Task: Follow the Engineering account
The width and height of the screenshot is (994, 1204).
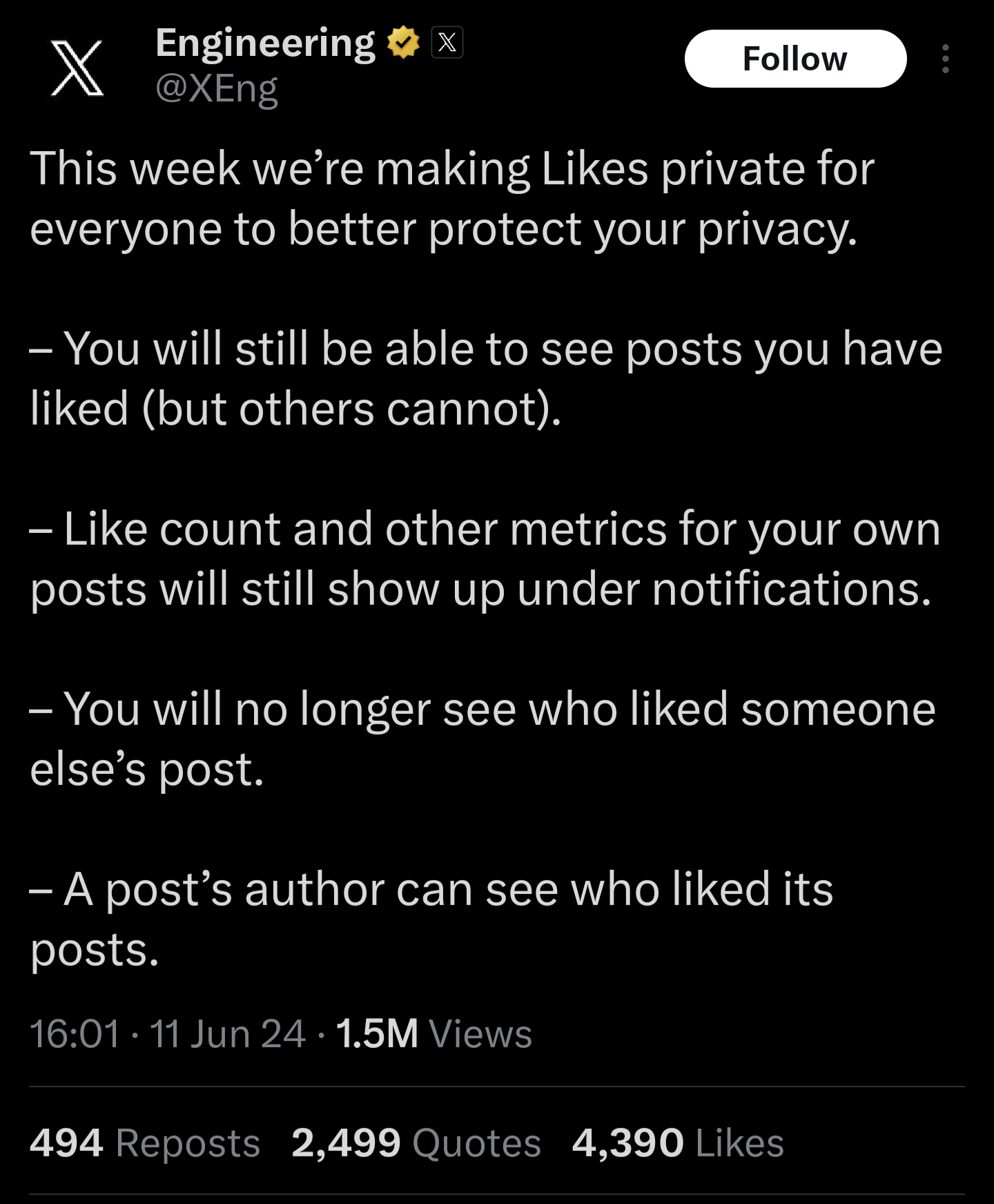Action: 795,59
